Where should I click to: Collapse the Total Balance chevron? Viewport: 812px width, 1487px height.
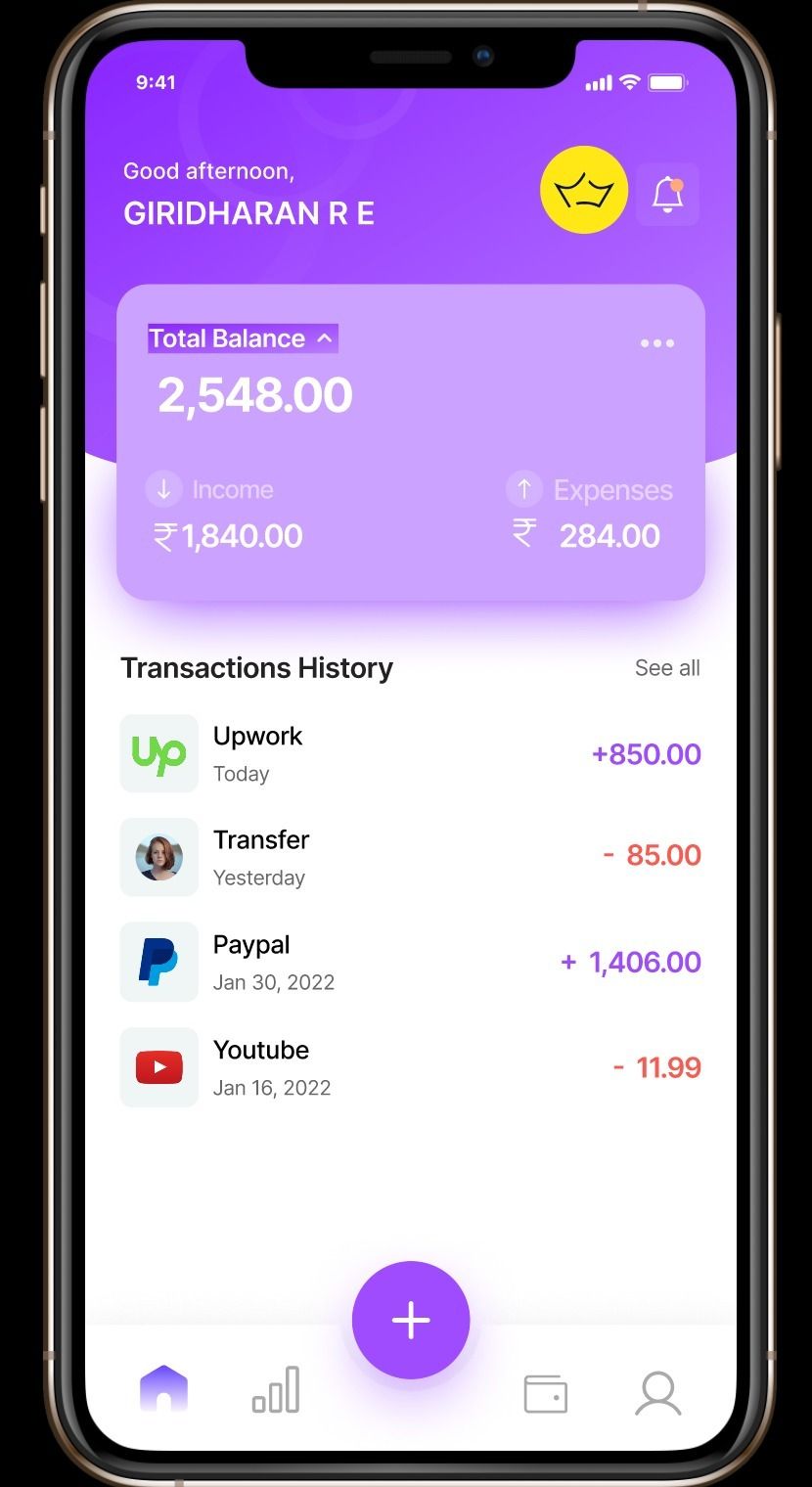325,338
